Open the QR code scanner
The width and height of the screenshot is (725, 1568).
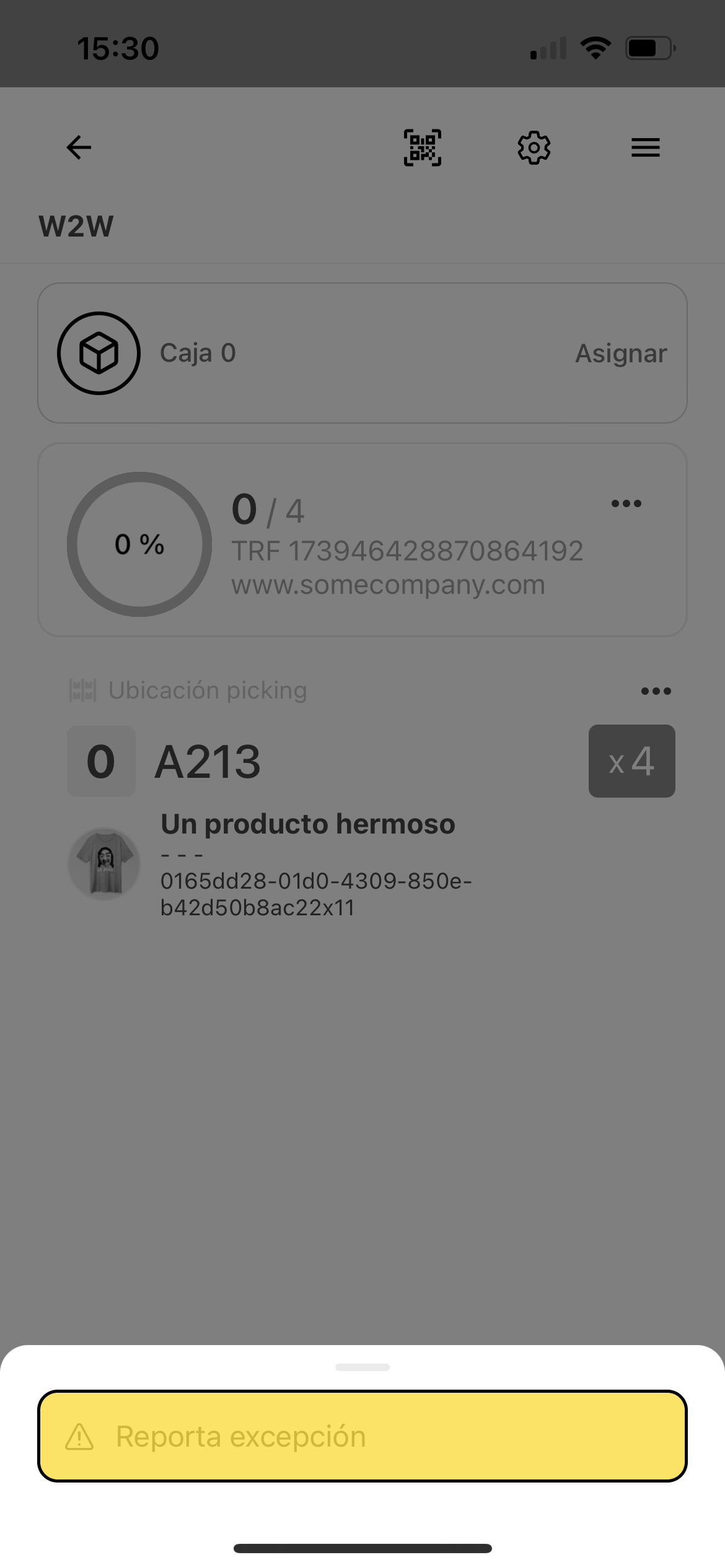(x=423, y=147)
